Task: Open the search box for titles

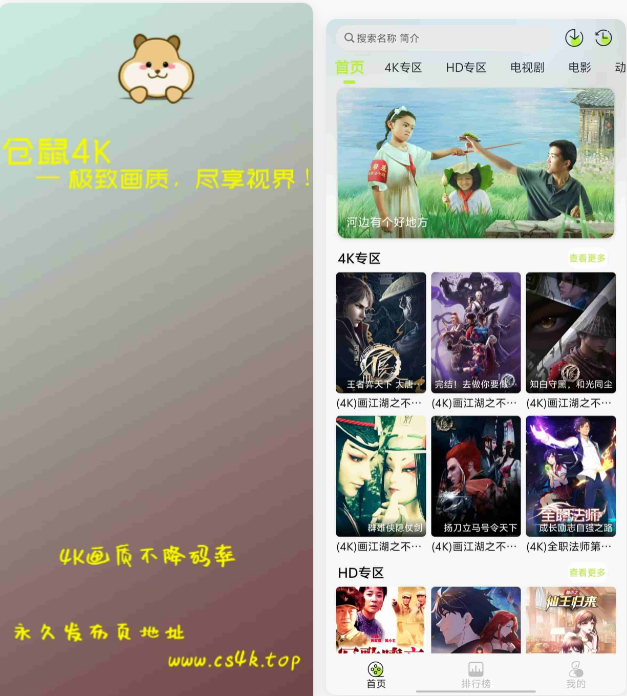Action: click(x=445, y=38)
